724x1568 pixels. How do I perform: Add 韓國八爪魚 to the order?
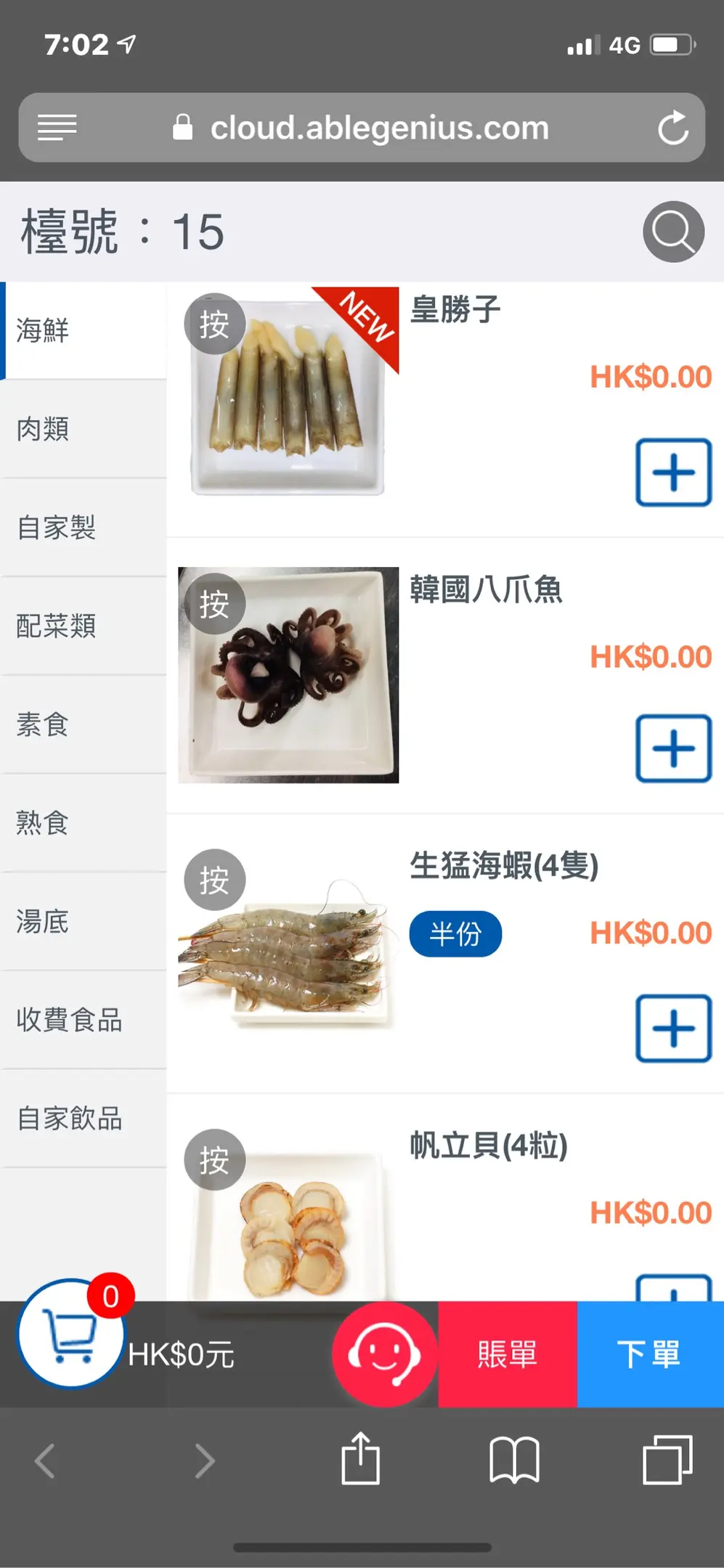[x=673, y=748]
